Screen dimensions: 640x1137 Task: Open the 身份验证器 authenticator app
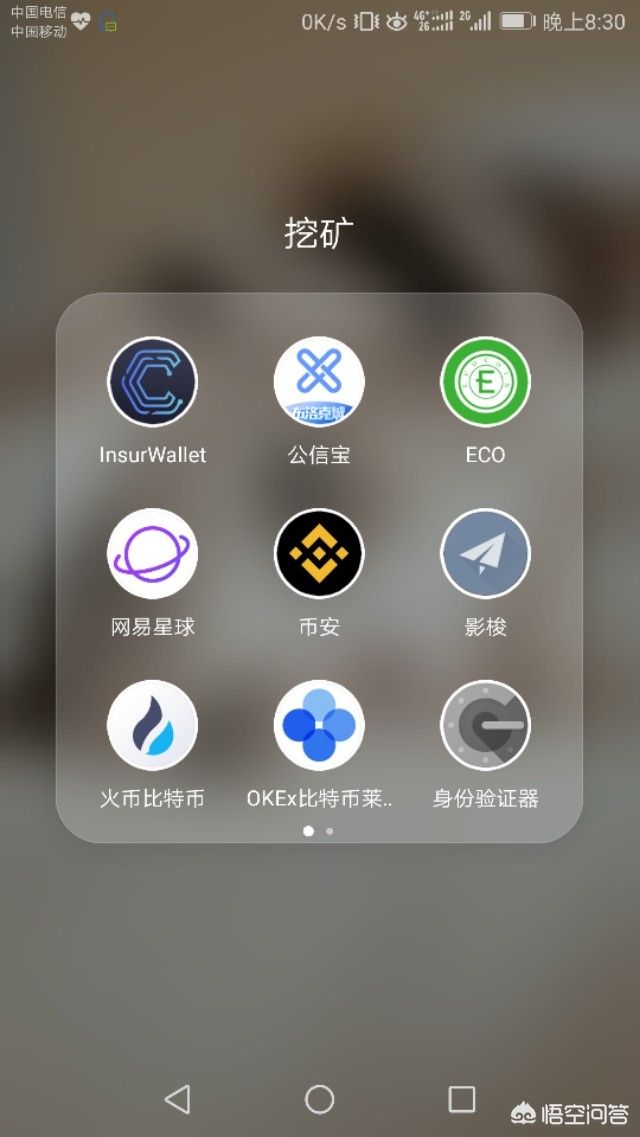pyautogui.click(x=486, y=726)
